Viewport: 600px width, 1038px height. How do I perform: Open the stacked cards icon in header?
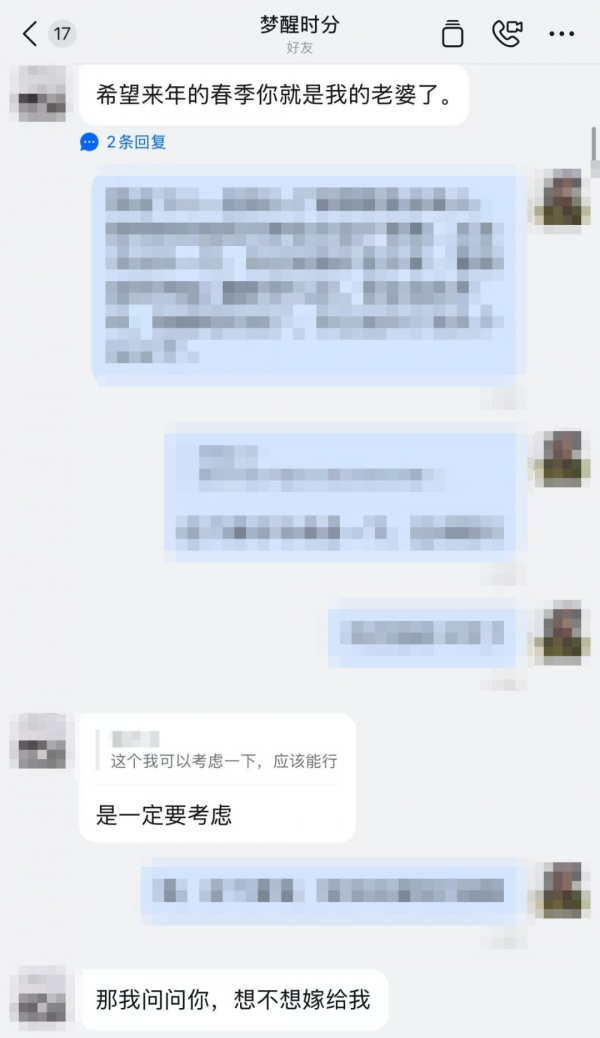pyautogui.click(x=452, y=33)
